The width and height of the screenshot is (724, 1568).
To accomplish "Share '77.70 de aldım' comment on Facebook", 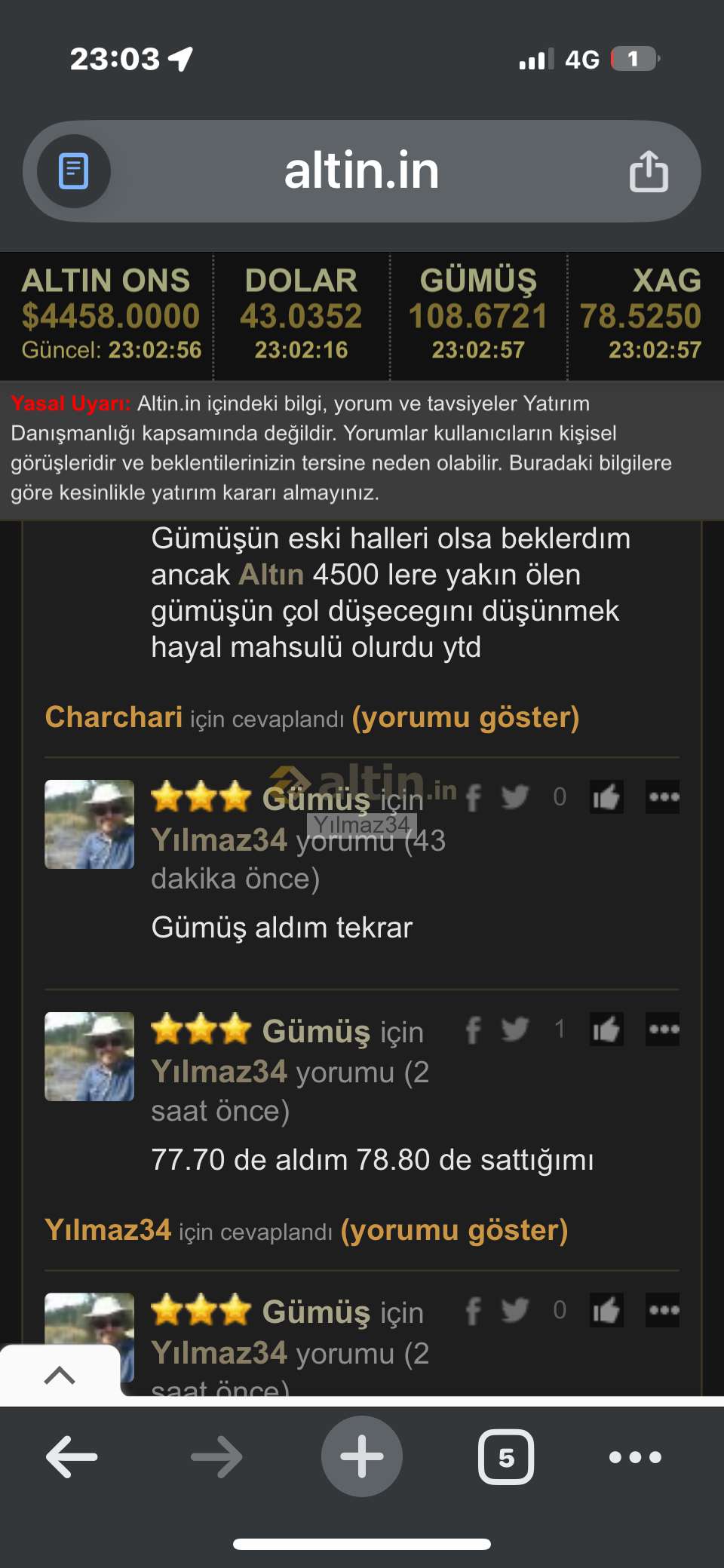I will coord(474,1030).
